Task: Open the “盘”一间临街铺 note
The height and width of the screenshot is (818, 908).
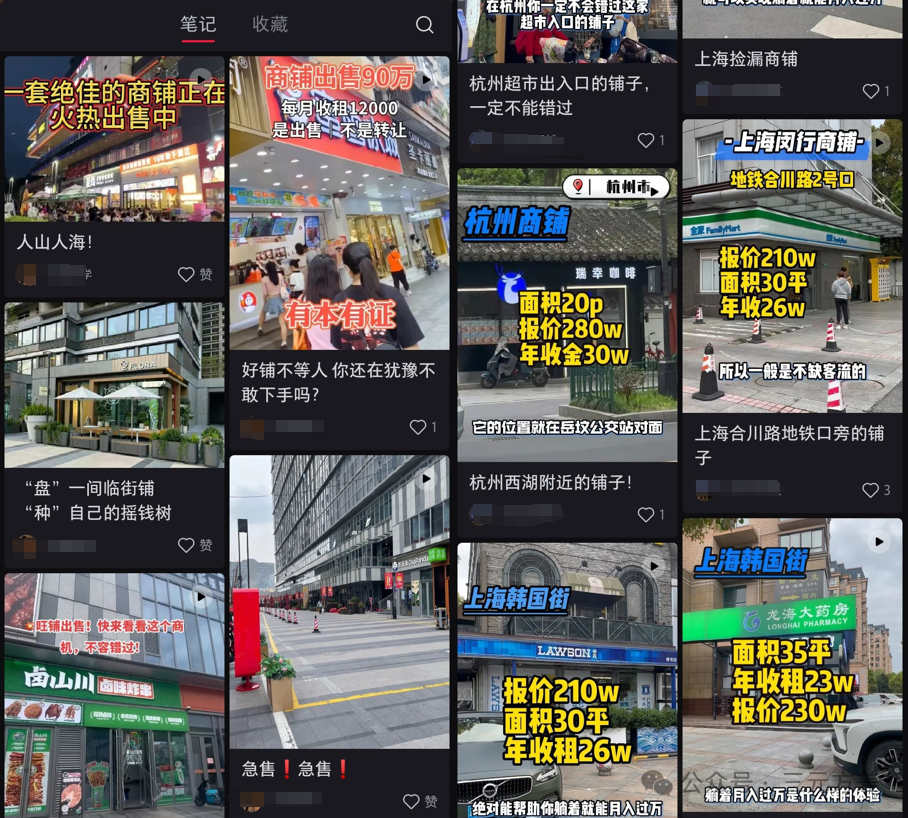Action: pos(113,385)
